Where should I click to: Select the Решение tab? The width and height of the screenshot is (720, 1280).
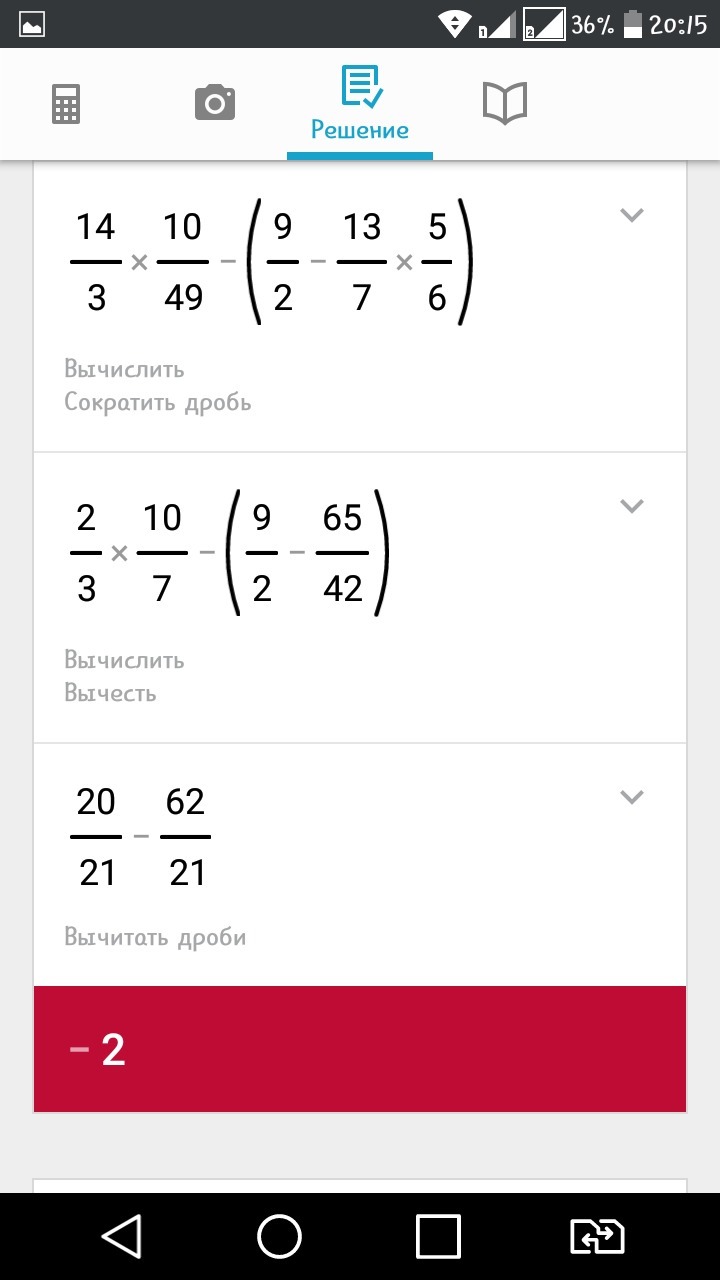[360, 104]
